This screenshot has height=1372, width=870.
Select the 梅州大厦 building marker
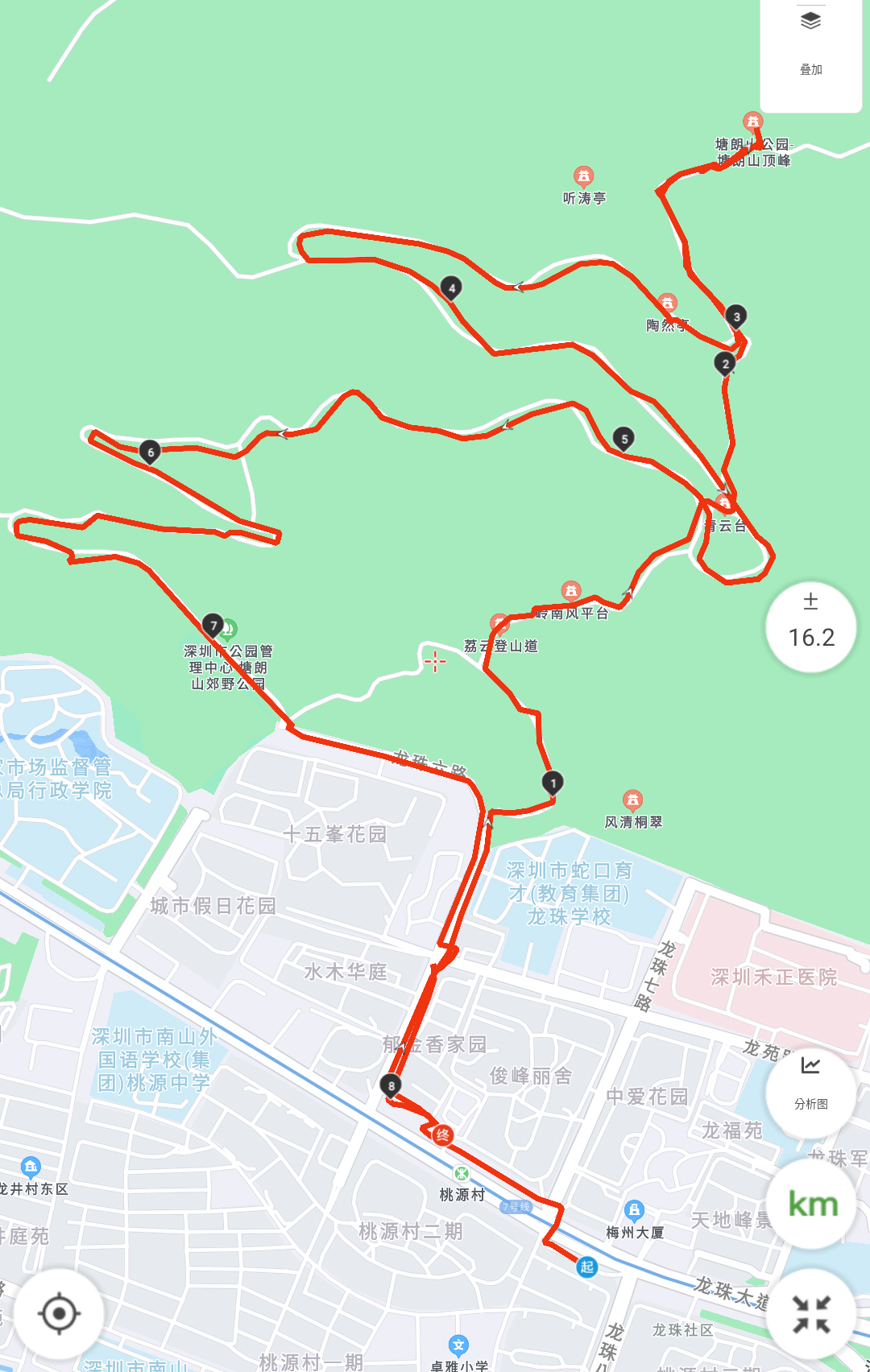coord(634,1210)
